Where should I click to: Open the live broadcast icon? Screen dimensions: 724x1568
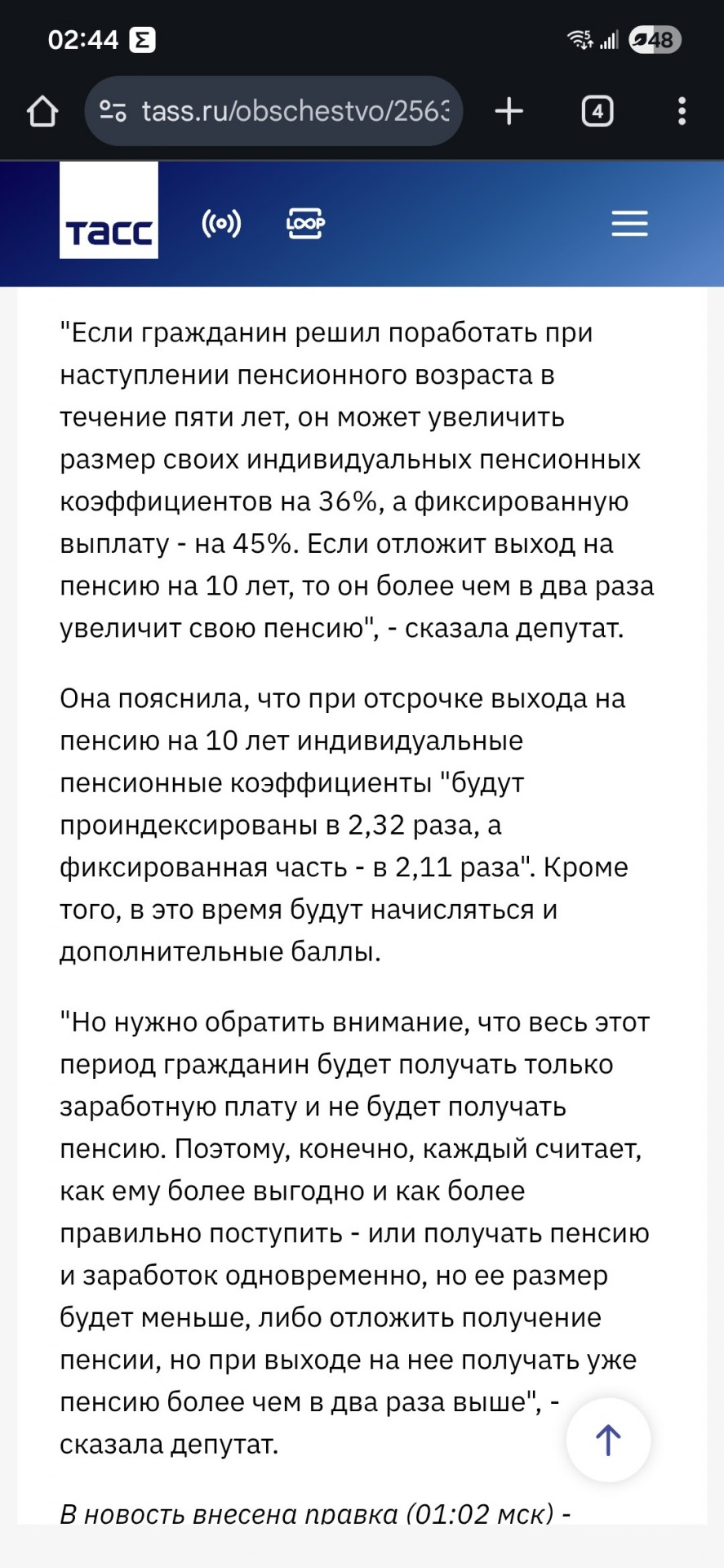pyautogui.click(x=221, y=223)
